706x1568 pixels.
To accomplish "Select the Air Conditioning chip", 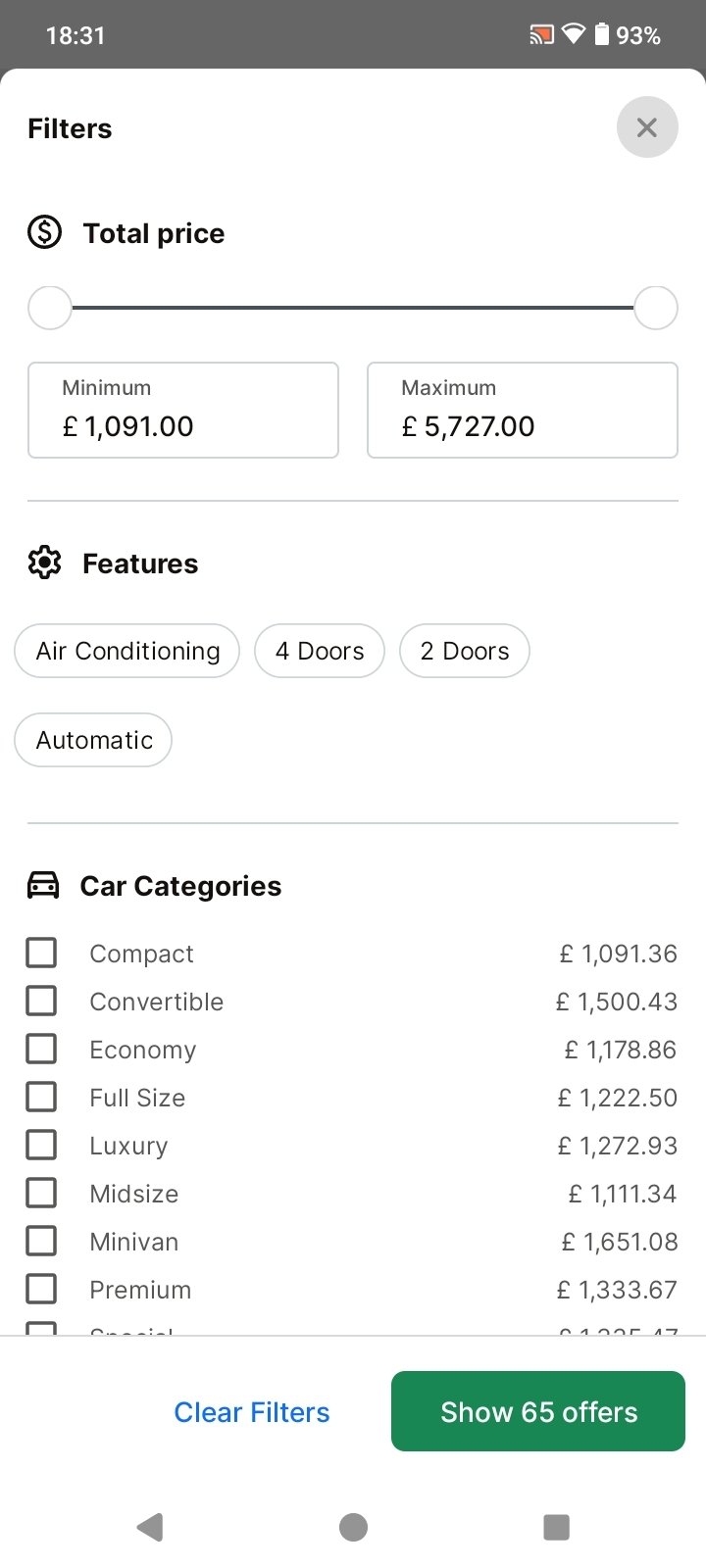I will click(x=127, y=651).
